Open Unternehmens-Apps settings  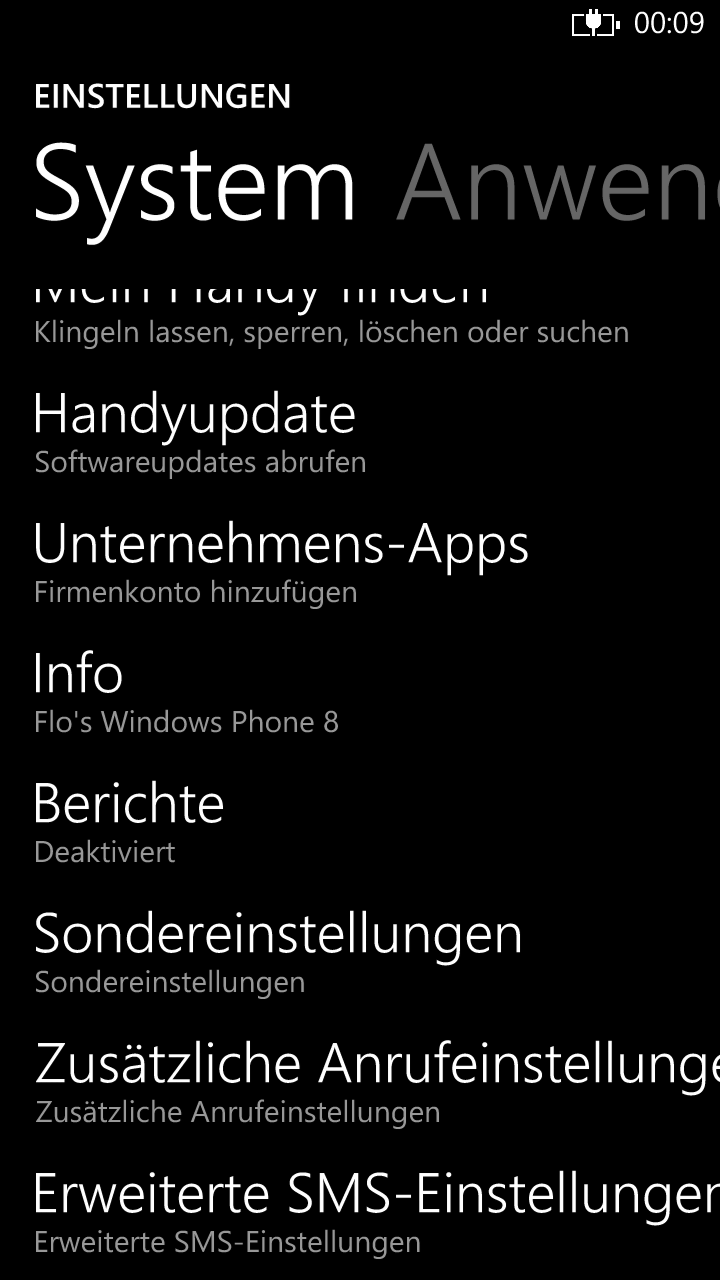coord(281,562)
